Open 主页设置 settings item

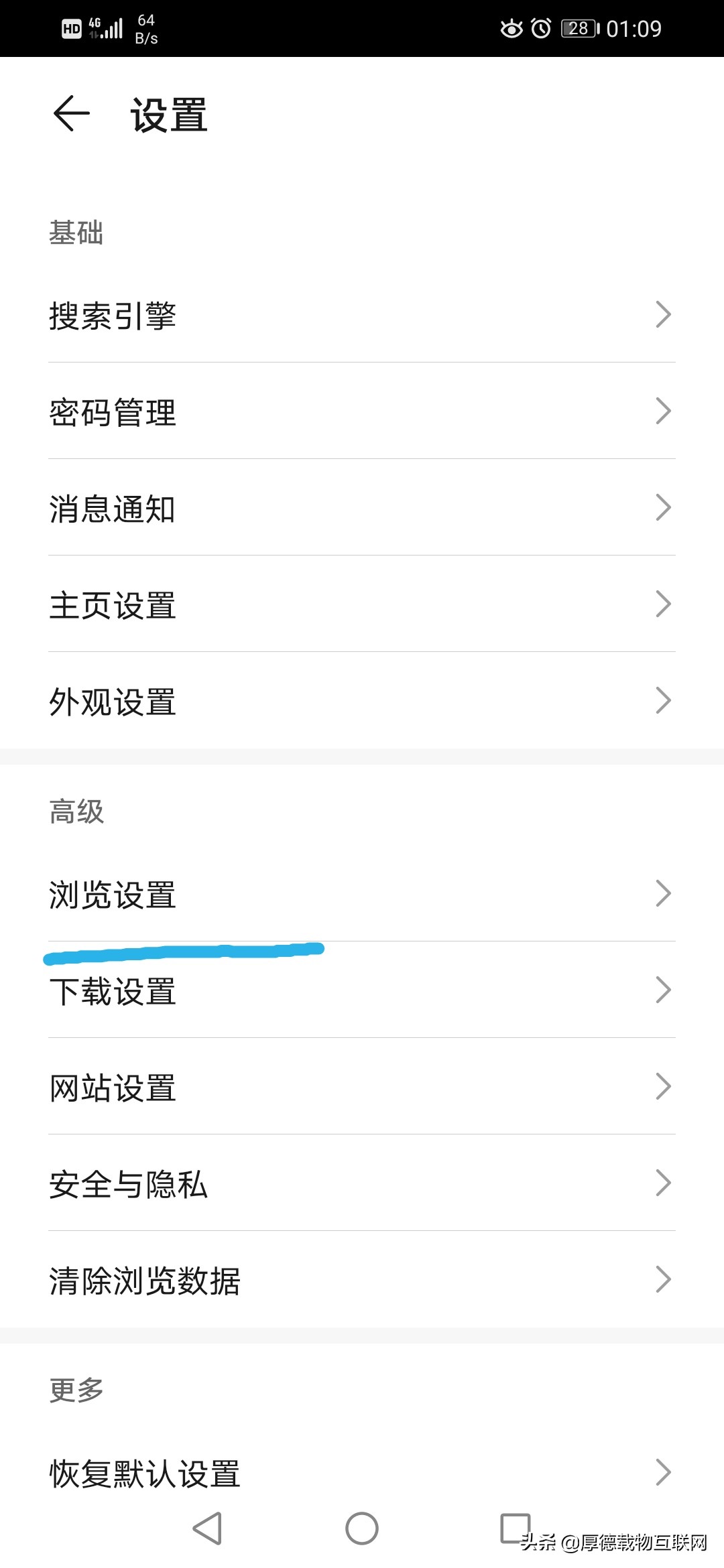point(362,604)
